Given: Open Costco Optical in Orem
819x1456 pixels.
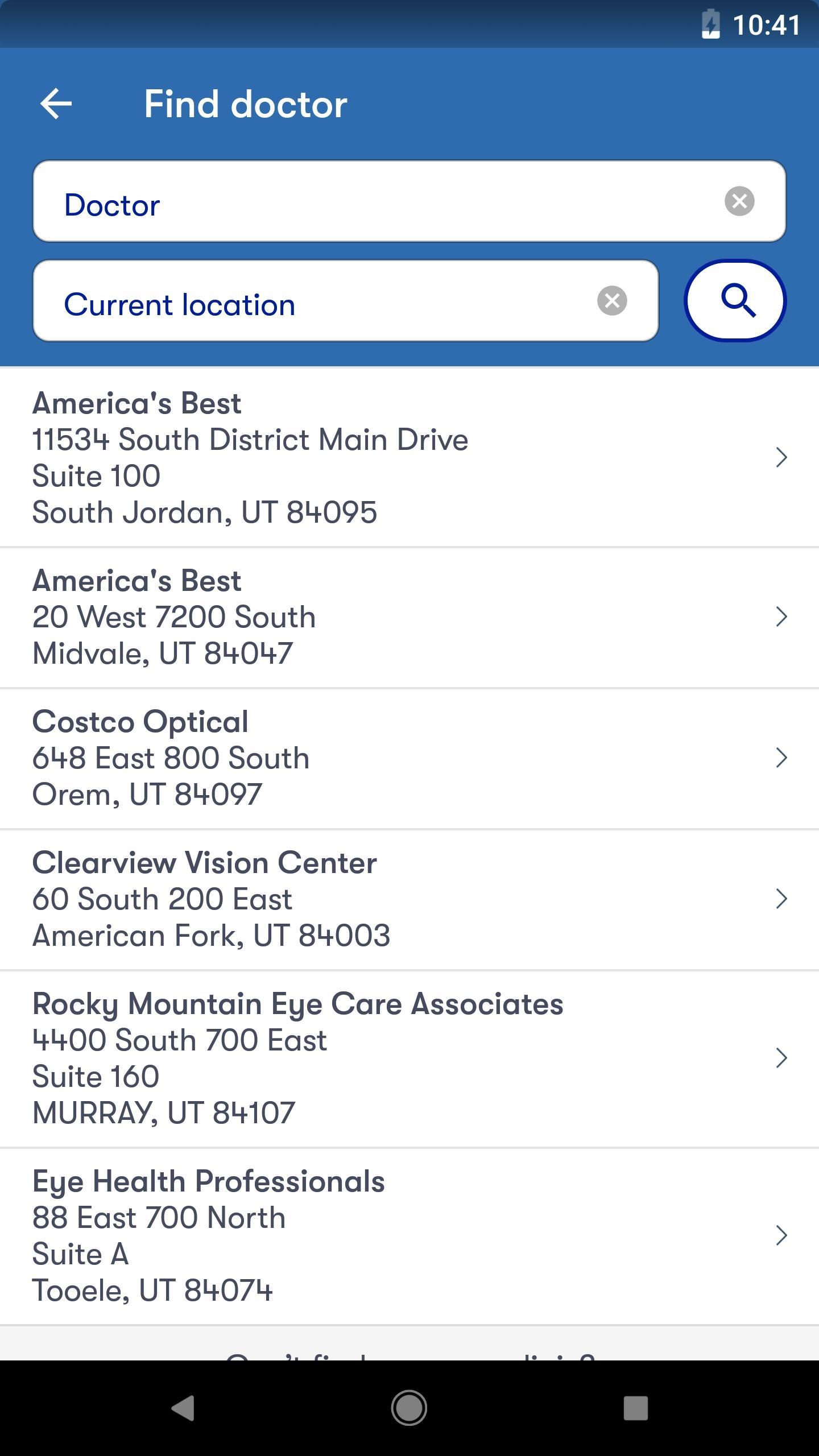Looking at the screenshot, I should (x=409, y=759).
